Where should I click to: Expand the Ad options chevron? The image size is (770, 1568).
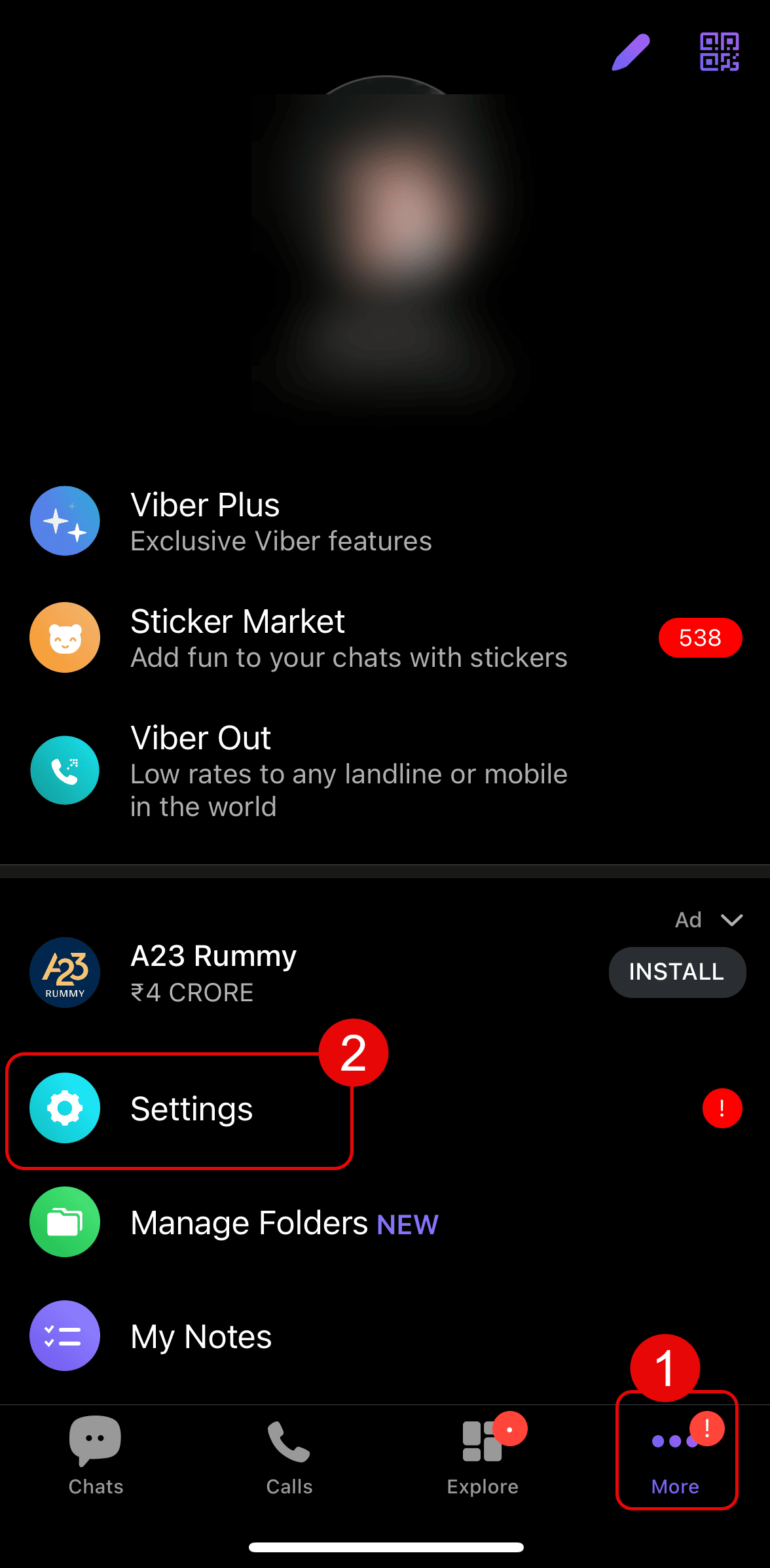coord(731,920)
